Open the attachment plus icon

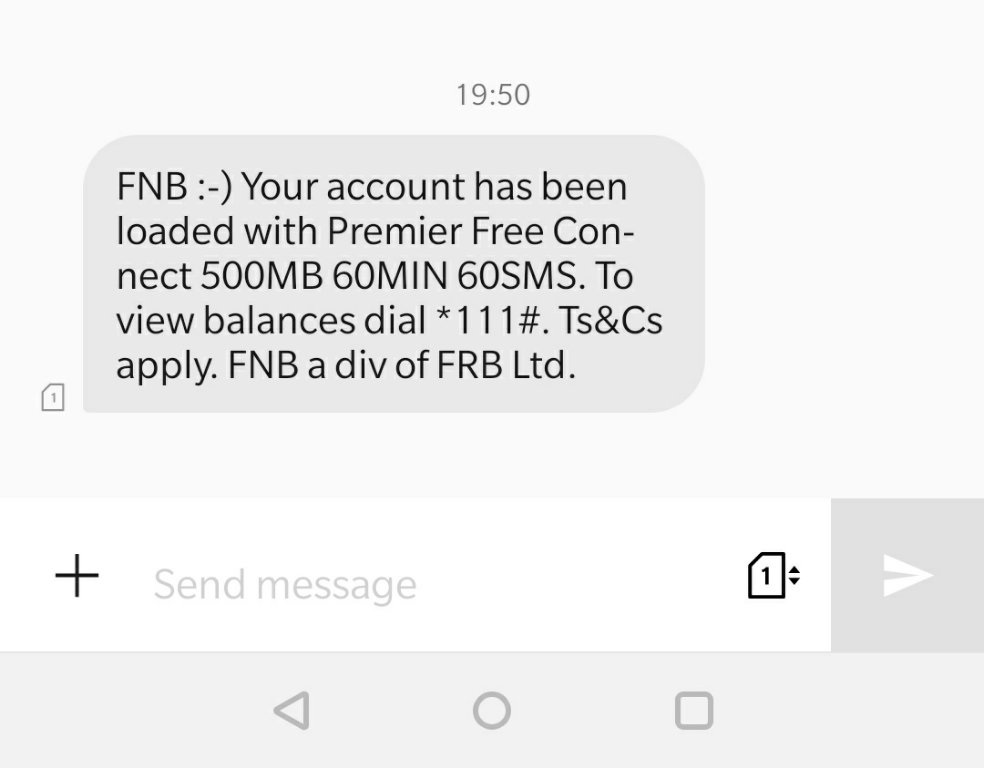77,577
